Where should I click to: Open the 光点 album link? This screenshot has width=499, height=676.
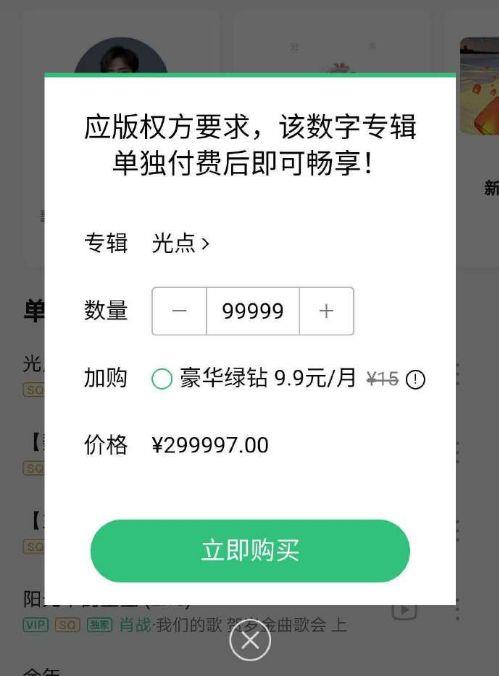[180, 243]
